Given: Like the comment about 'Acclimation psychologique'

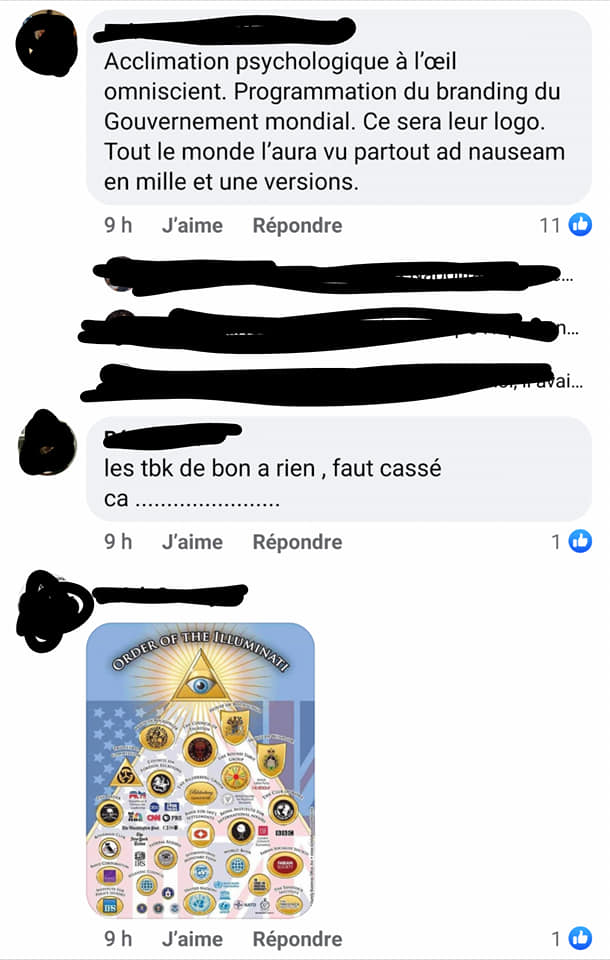Looking at the screenshot, I should (x=192, y=226).
